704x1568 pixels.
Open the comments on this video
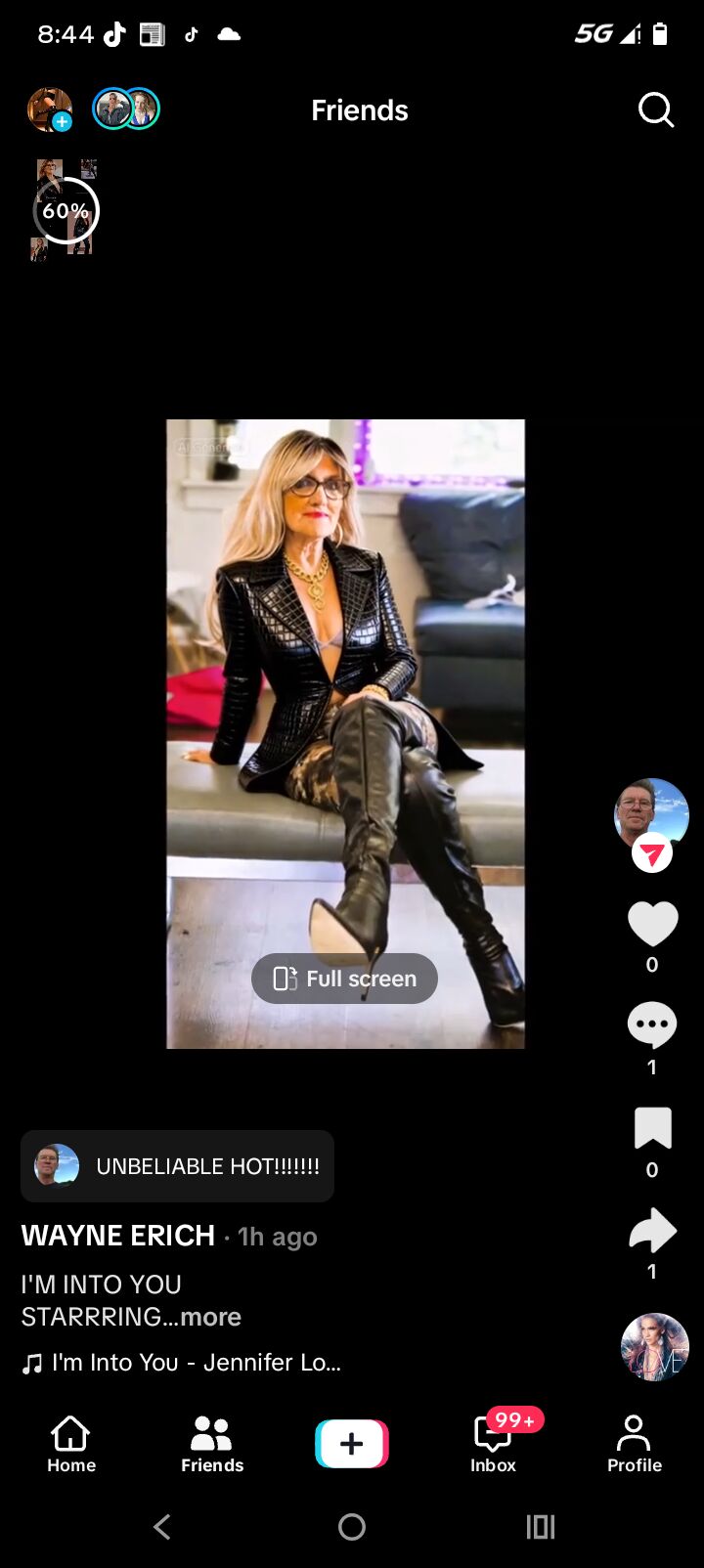652,1025
